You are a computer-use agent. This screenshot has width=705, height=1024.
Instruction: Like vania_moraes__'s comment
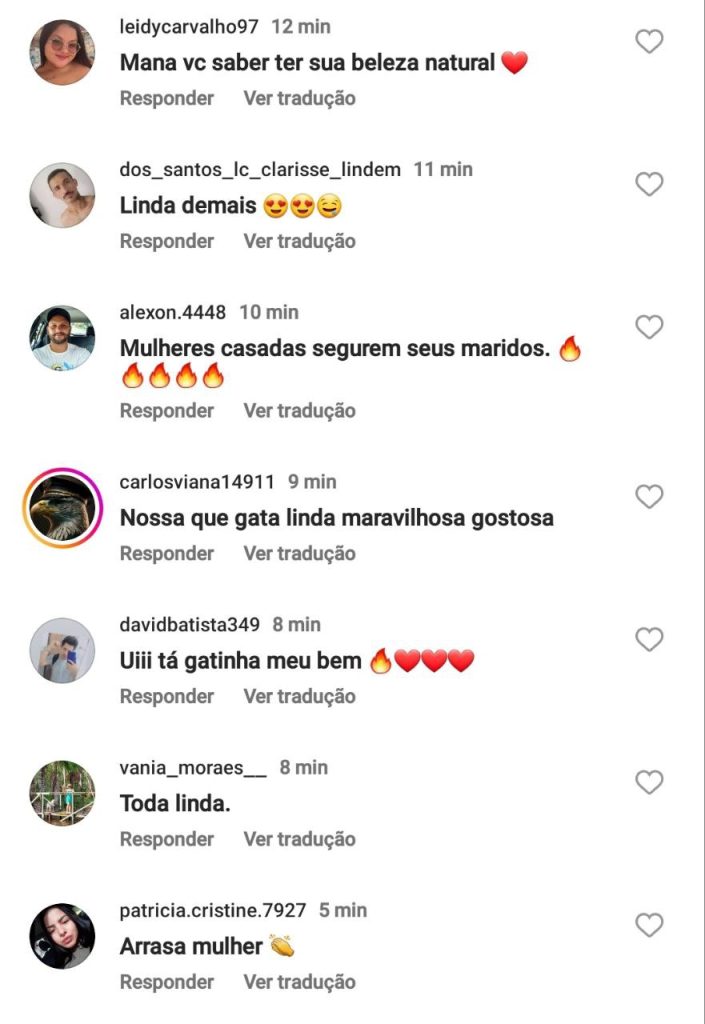[x=650, y=782]
